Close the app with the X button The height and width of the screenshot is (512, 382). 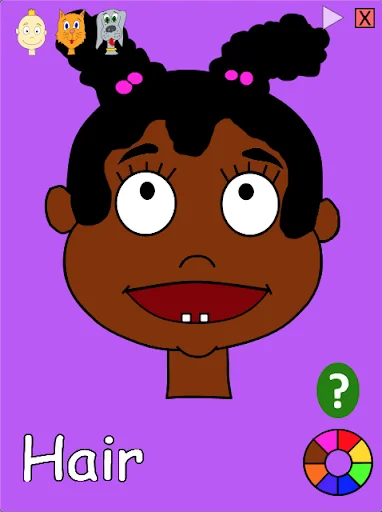click(365, 18)
